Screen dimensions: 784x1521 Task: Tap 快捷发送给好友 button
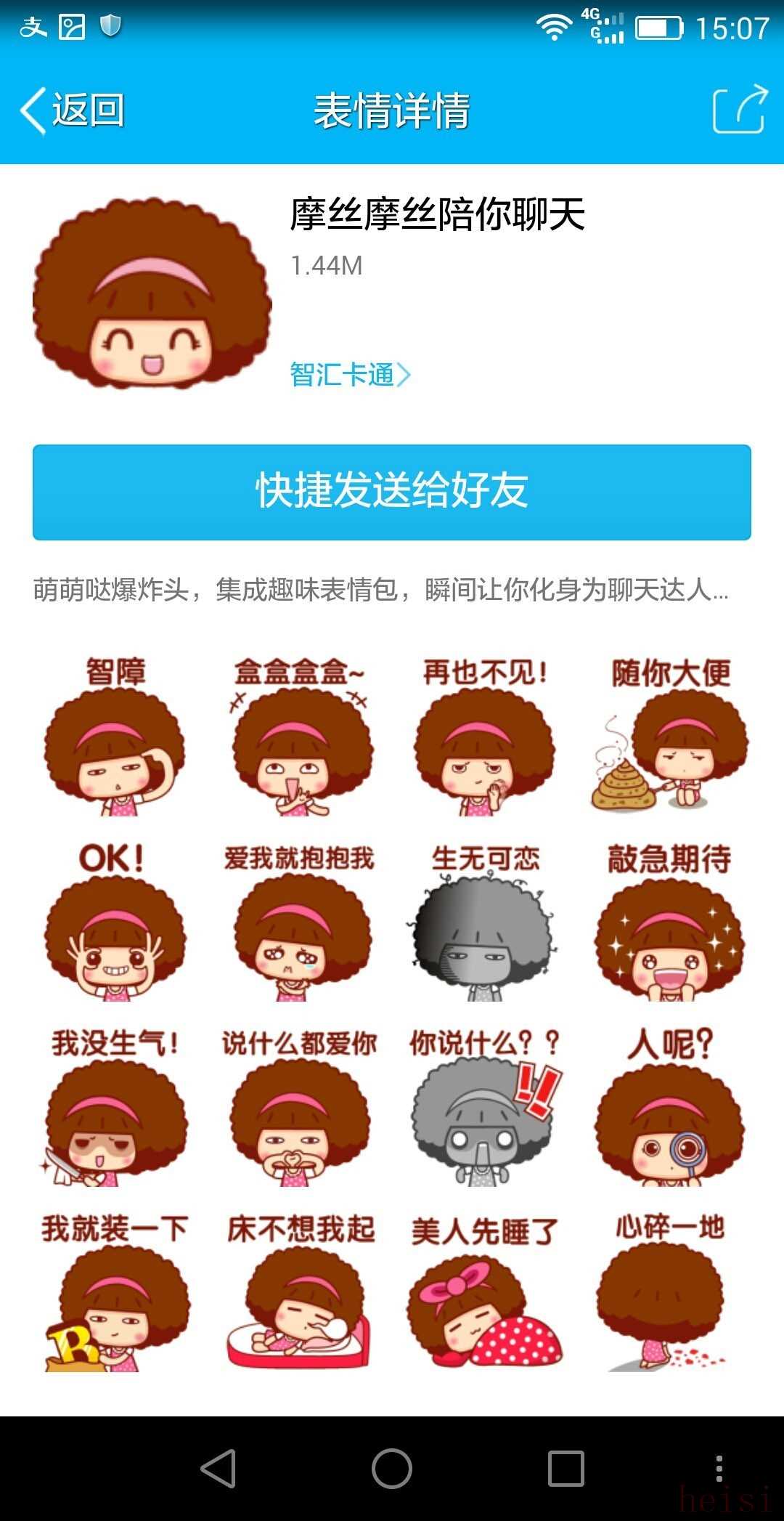(x=392, y=492)
